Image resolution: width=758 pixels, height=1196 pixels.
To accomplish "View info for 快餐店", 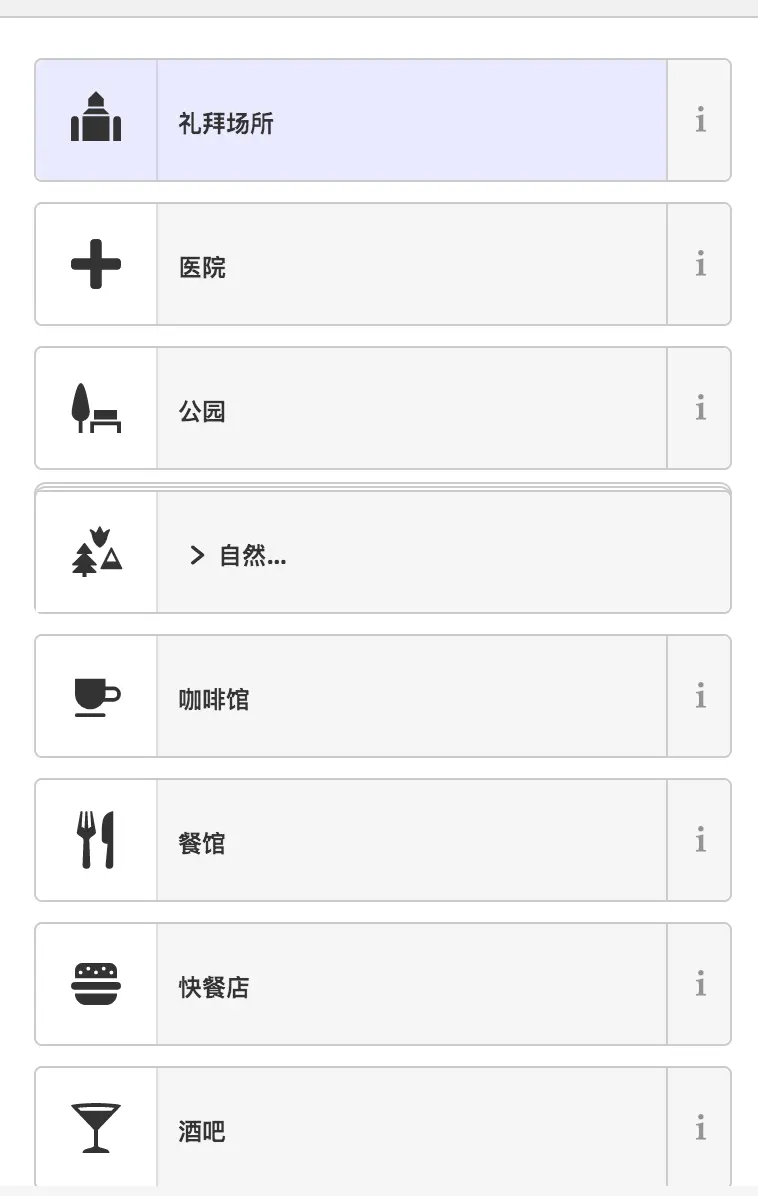I will pos(700,985).
